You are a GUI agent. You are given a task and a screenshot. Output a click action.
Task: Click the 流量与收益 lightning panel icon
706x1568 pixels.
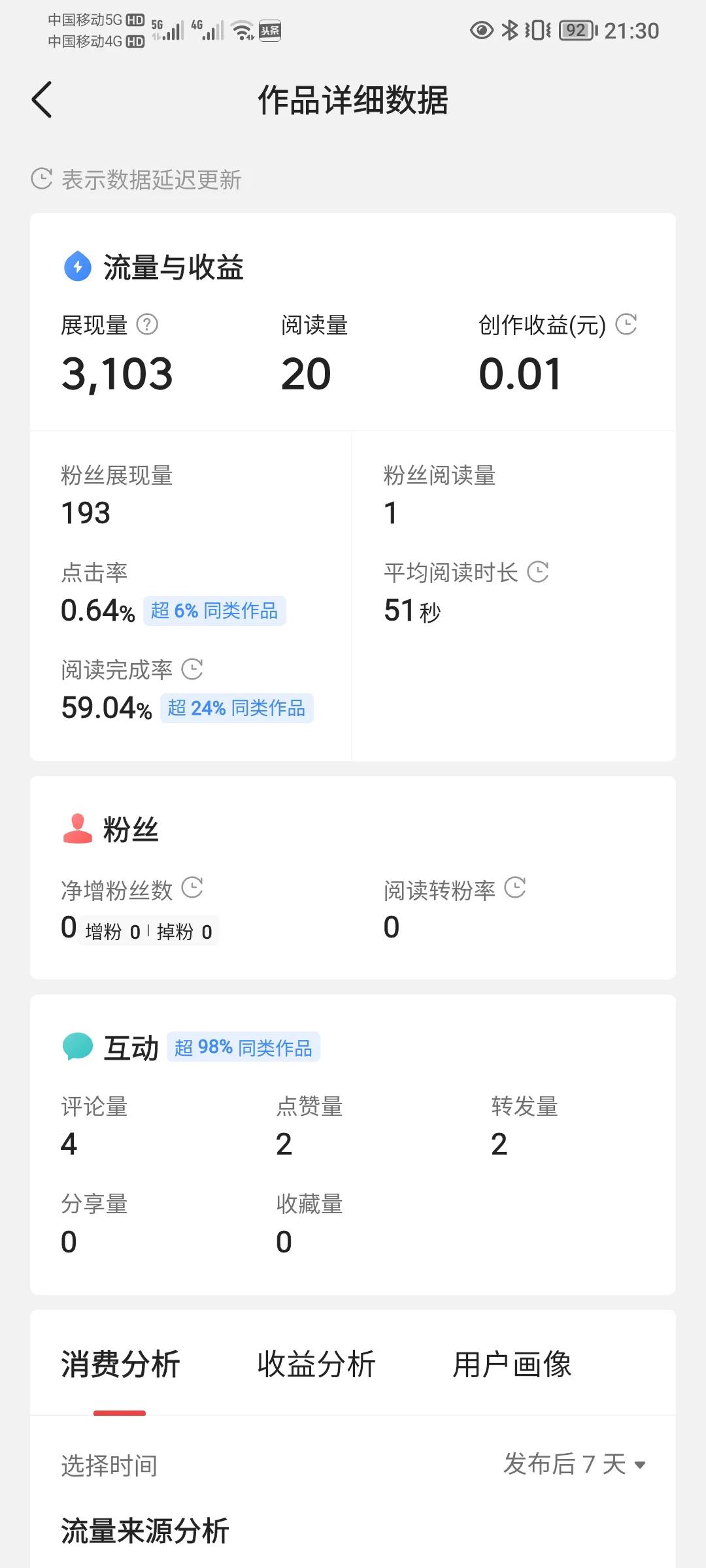[x=76, y=266]
